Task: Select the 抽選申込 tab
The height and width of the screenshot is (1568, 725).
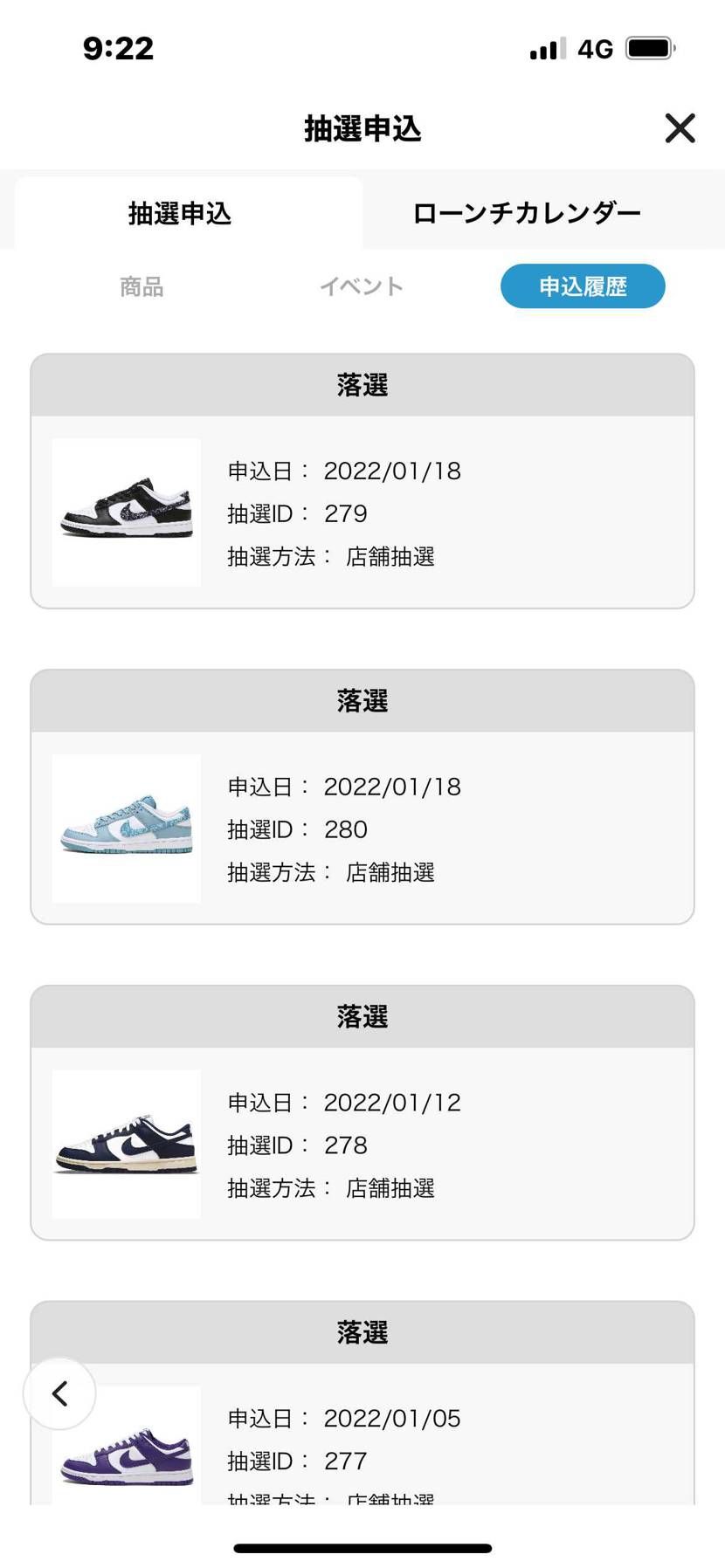Action: (179, 212)
